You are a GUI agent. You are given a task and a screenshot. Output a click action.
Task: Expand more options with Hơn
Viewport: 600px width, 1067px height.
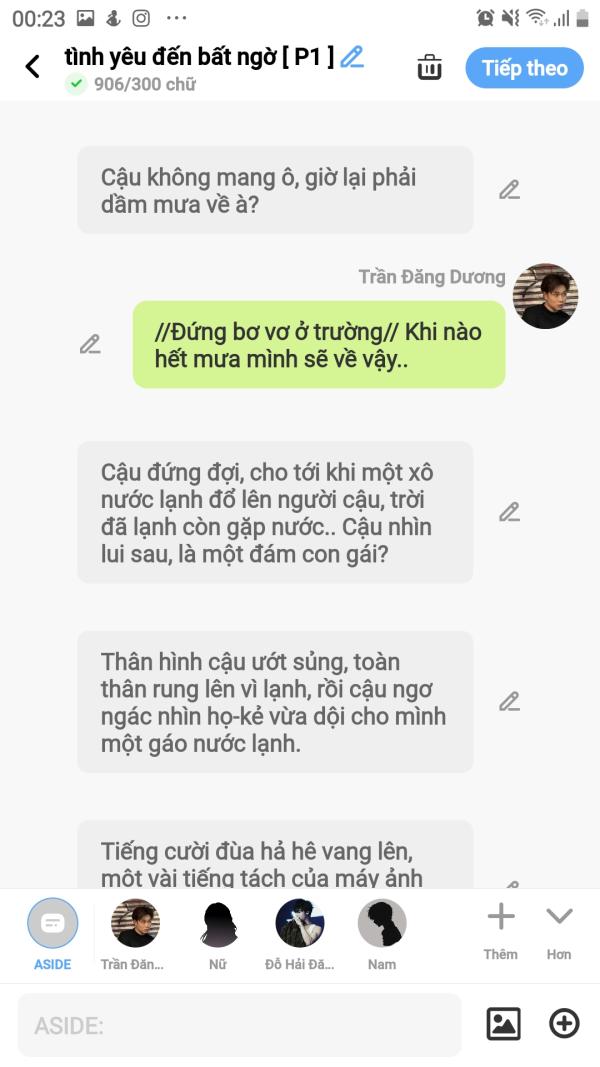tap(559, 926)
